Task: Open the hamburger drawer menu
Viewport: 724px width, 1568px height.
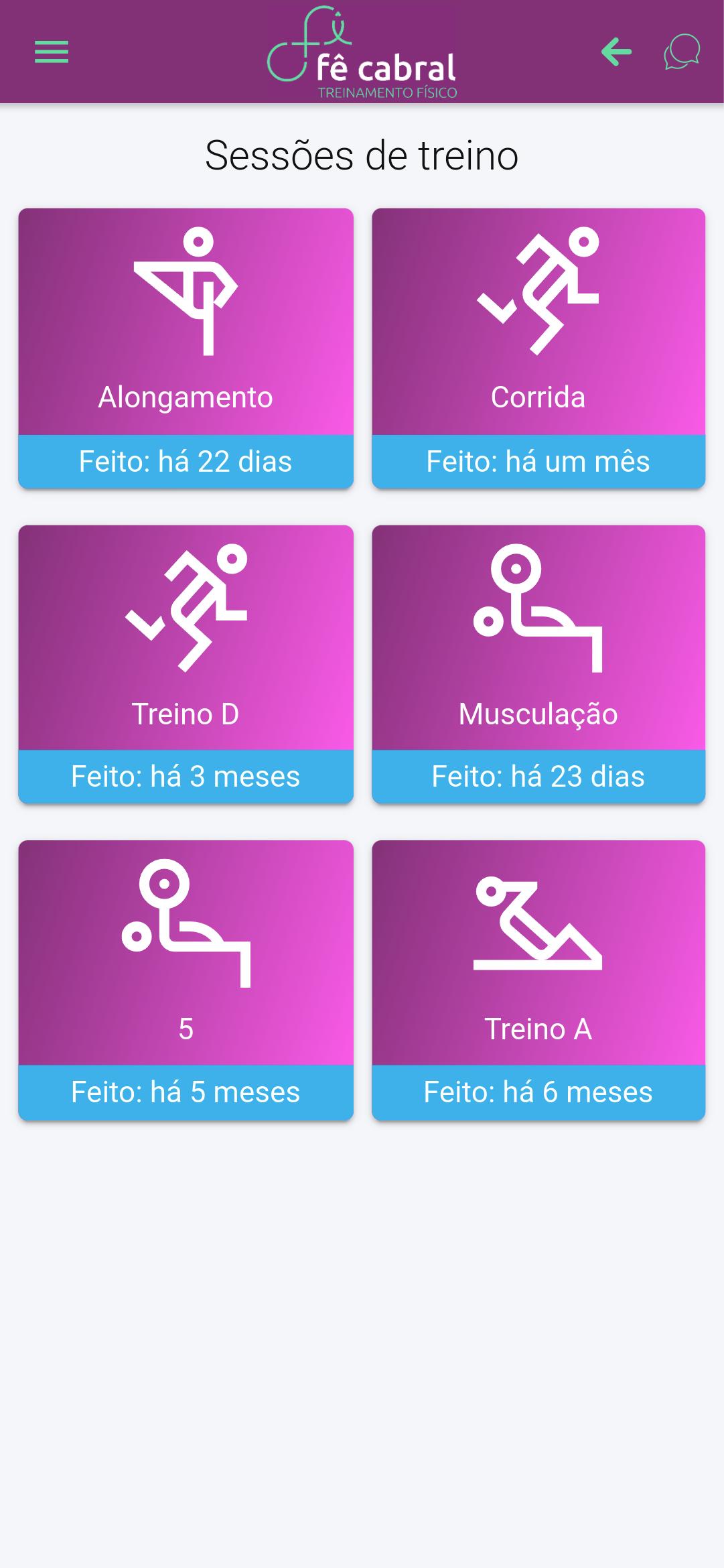Action: pyautogui.click(x=52, y=52)
